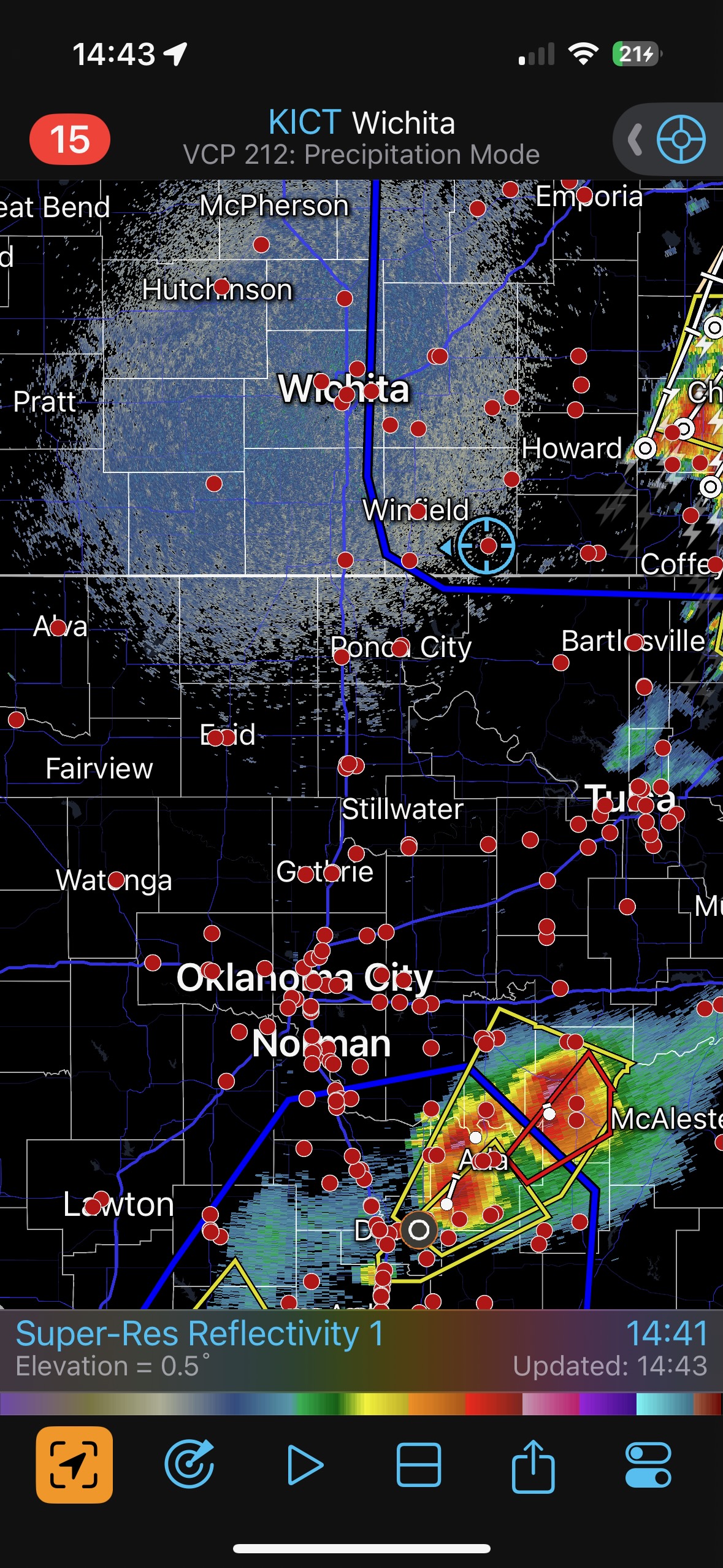Open the KICT Wichita radar selector

361,137
